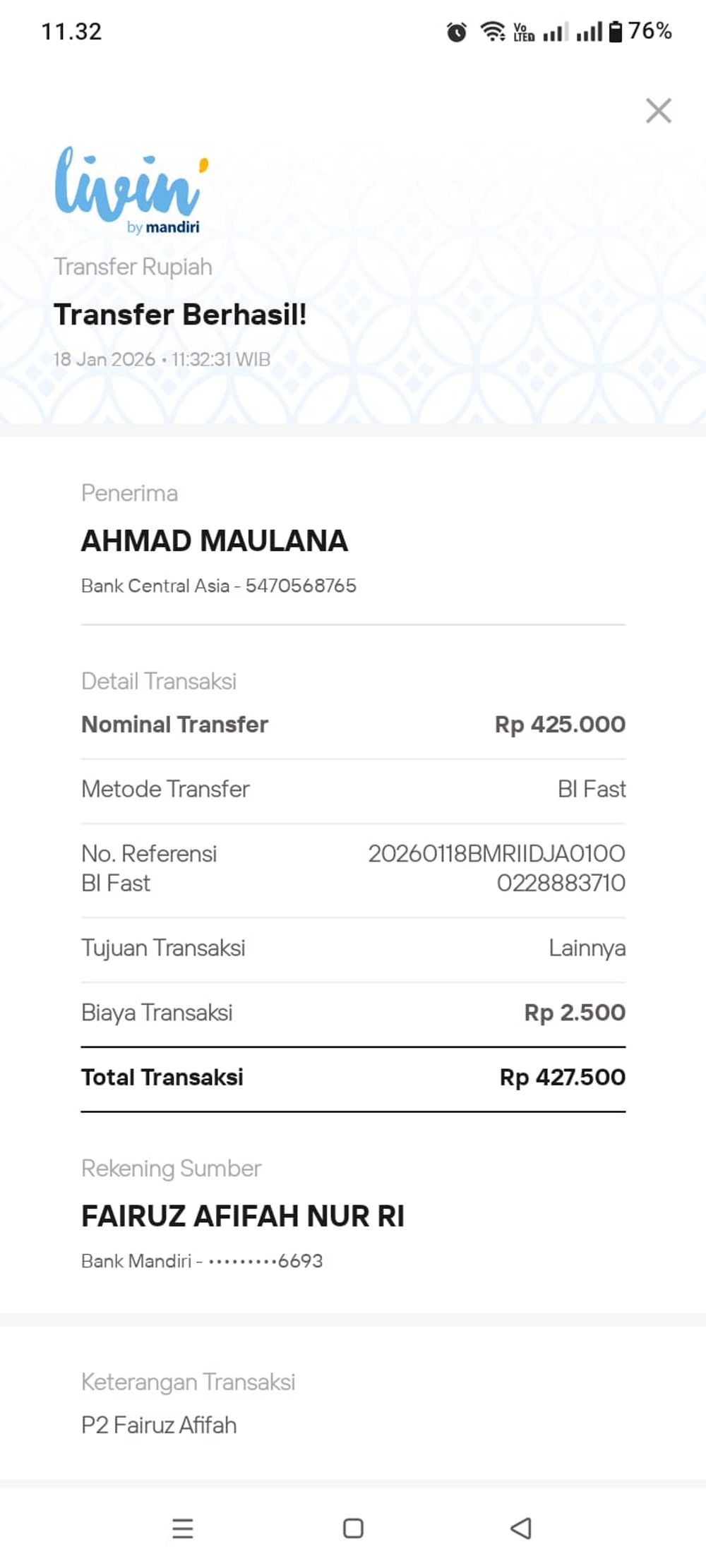The height and width of the screenshot is (1568, 706).
Task: Open the recent apps menu
Action: coord(183,1528)
